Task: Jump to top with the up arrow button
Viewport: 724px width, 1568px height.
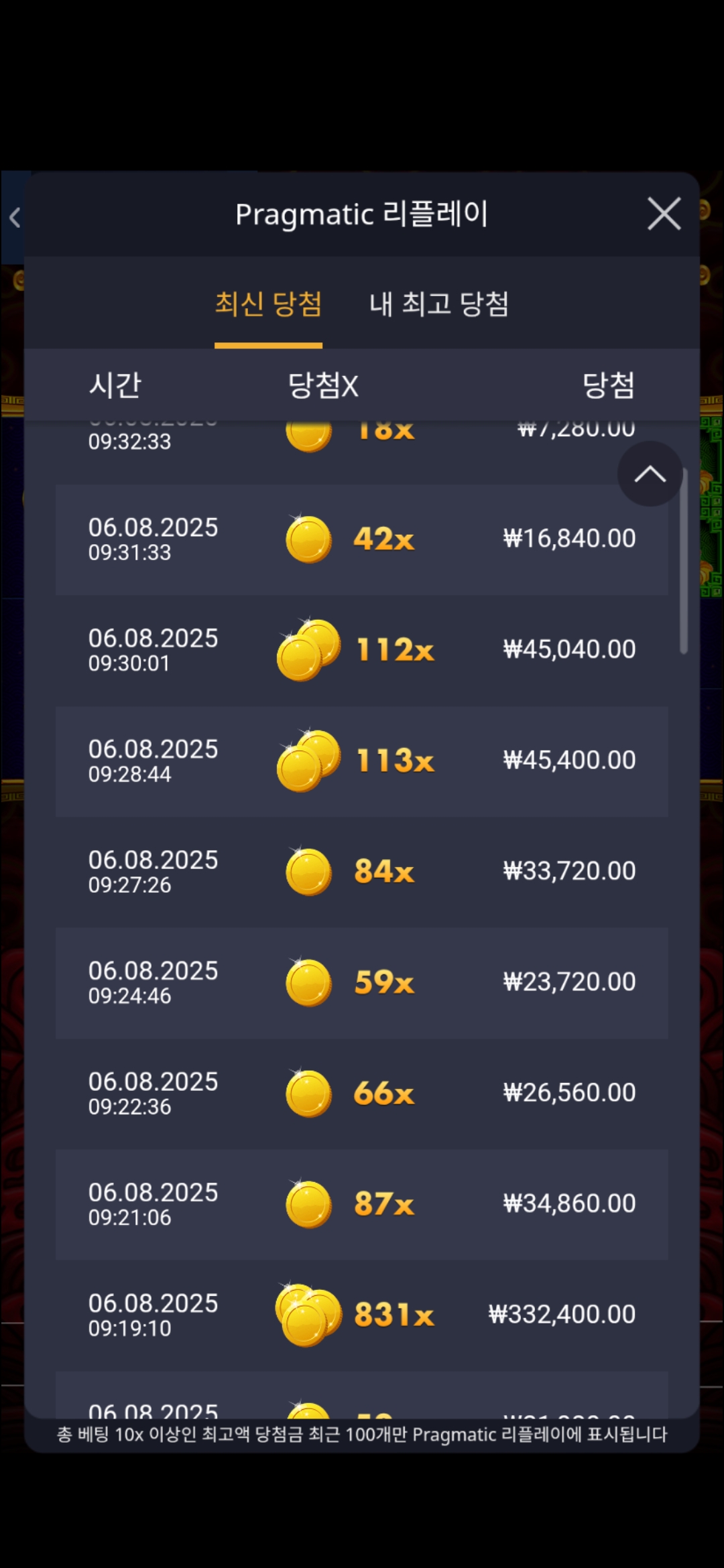Action: 650,474
